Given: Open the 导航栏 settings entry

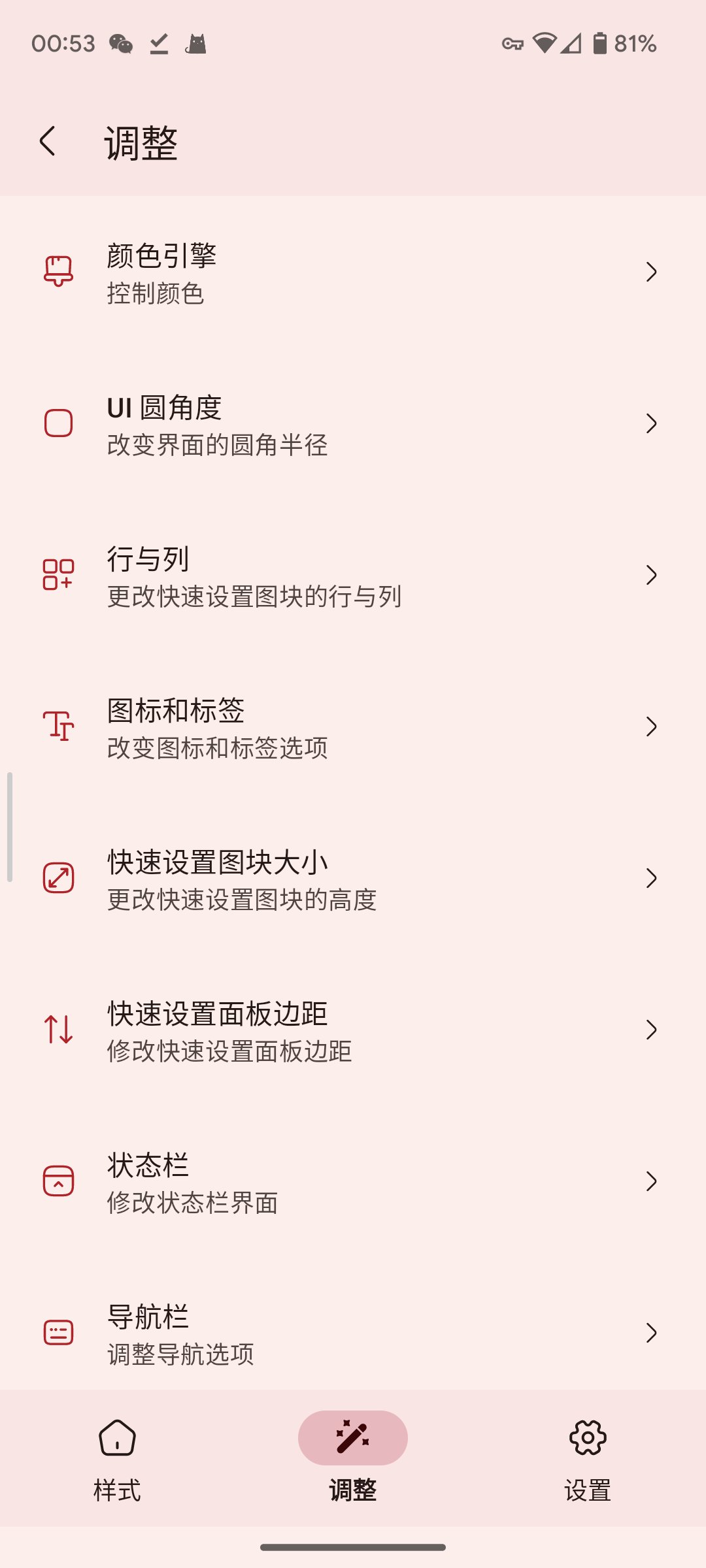Looking at the screenshot, I should [353, 1333].
